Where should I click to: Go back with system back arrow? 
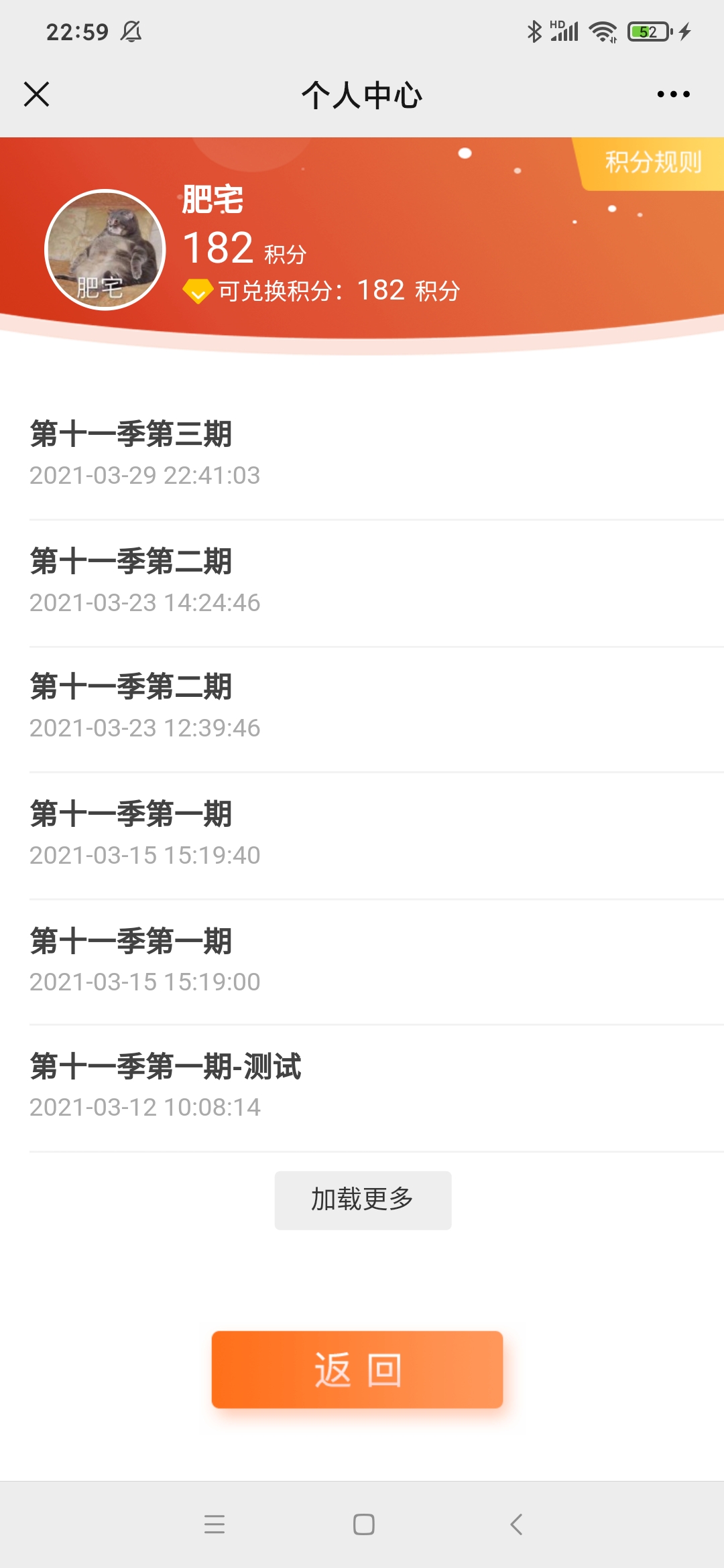click(516, 1524)
